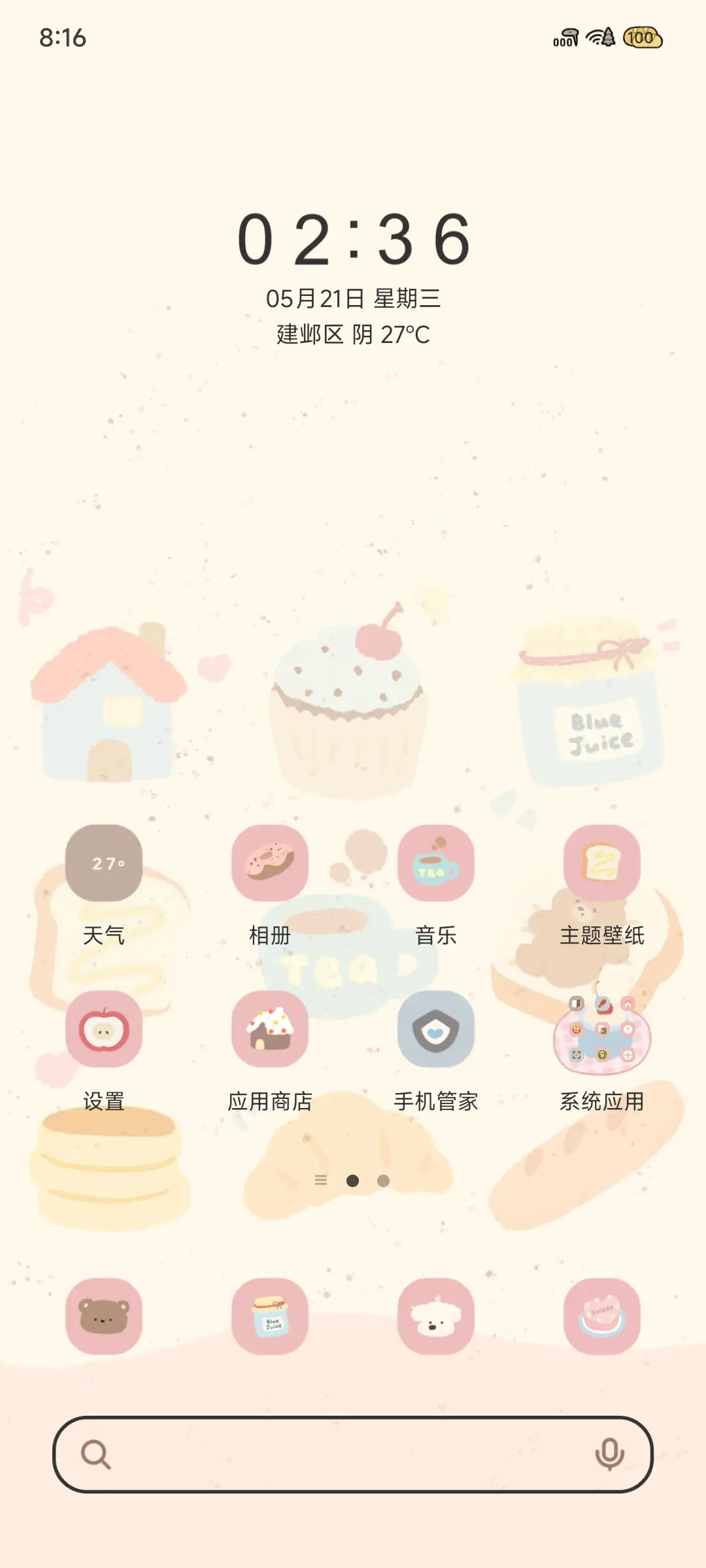Tap the white puppy icon in the dock
Viewport: 706px width, 1568px height.
[436, 1316]
